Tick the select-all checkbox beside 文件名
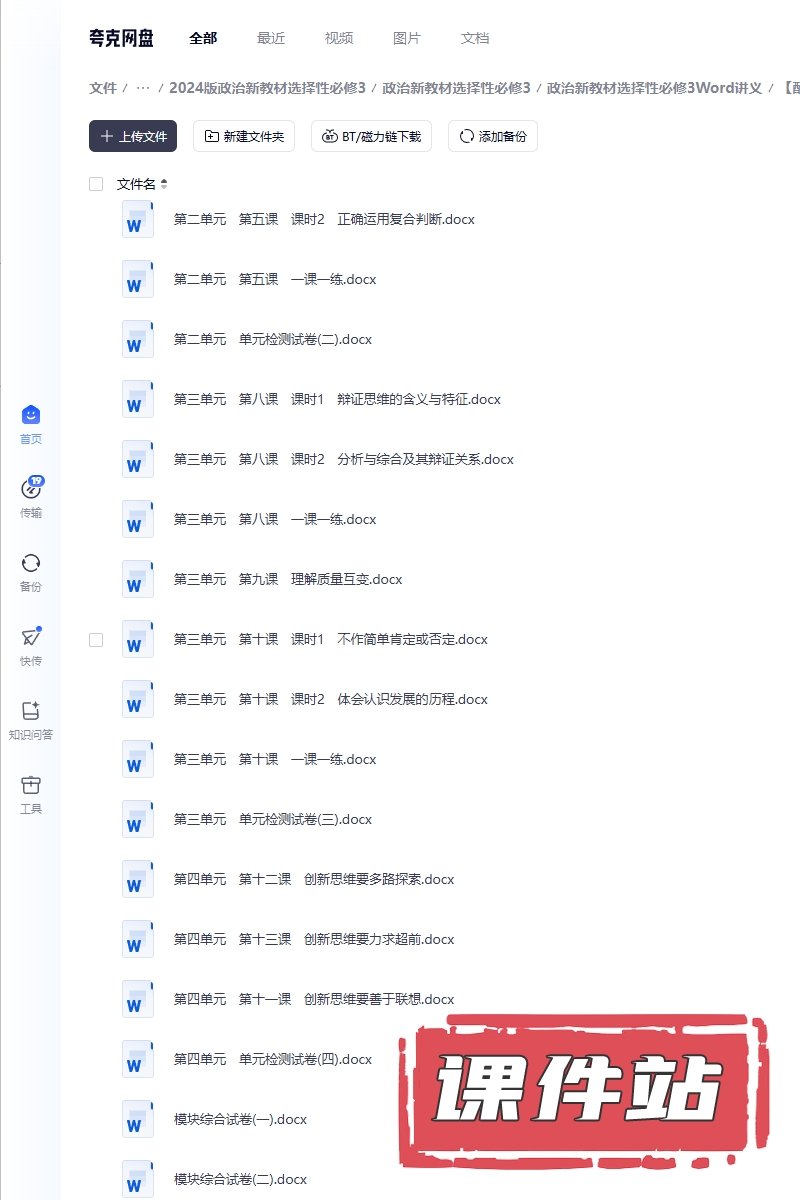Image resolution: width=800 pixels, height=1200 pixels. [96, 184]
